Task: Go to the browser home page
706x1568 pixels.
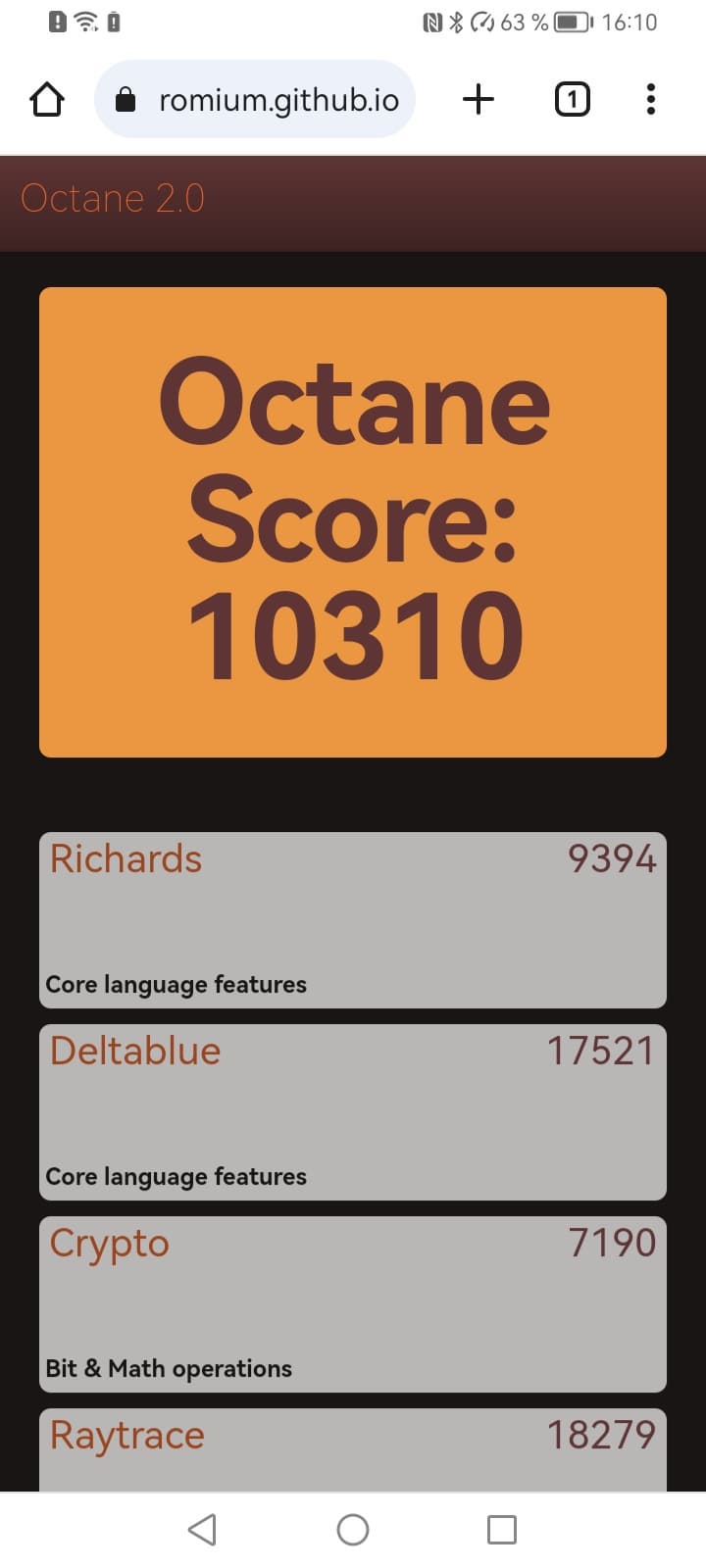Action: pos(47,99)
